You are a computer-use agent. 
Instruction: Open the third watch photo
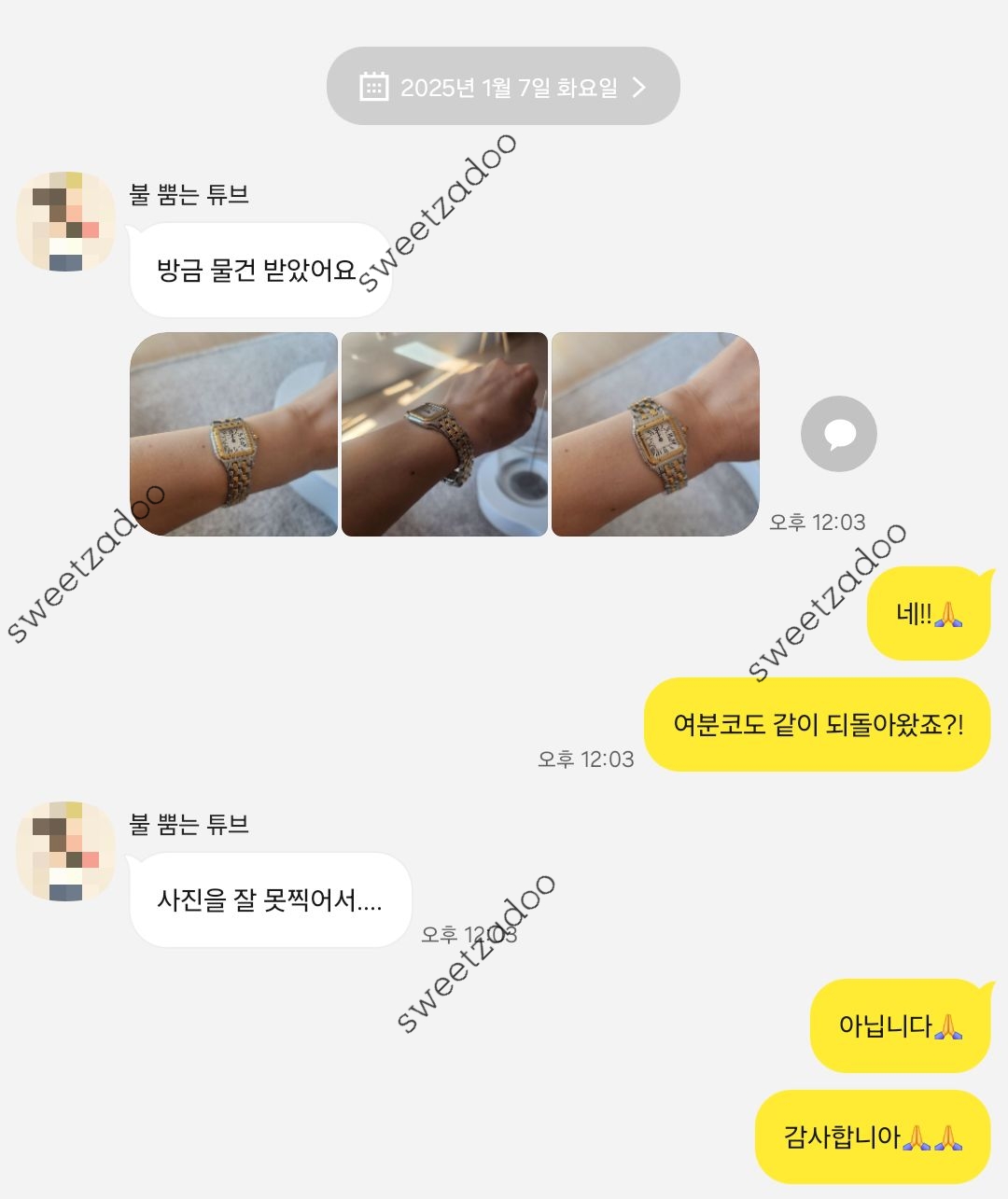pos(654,435)
